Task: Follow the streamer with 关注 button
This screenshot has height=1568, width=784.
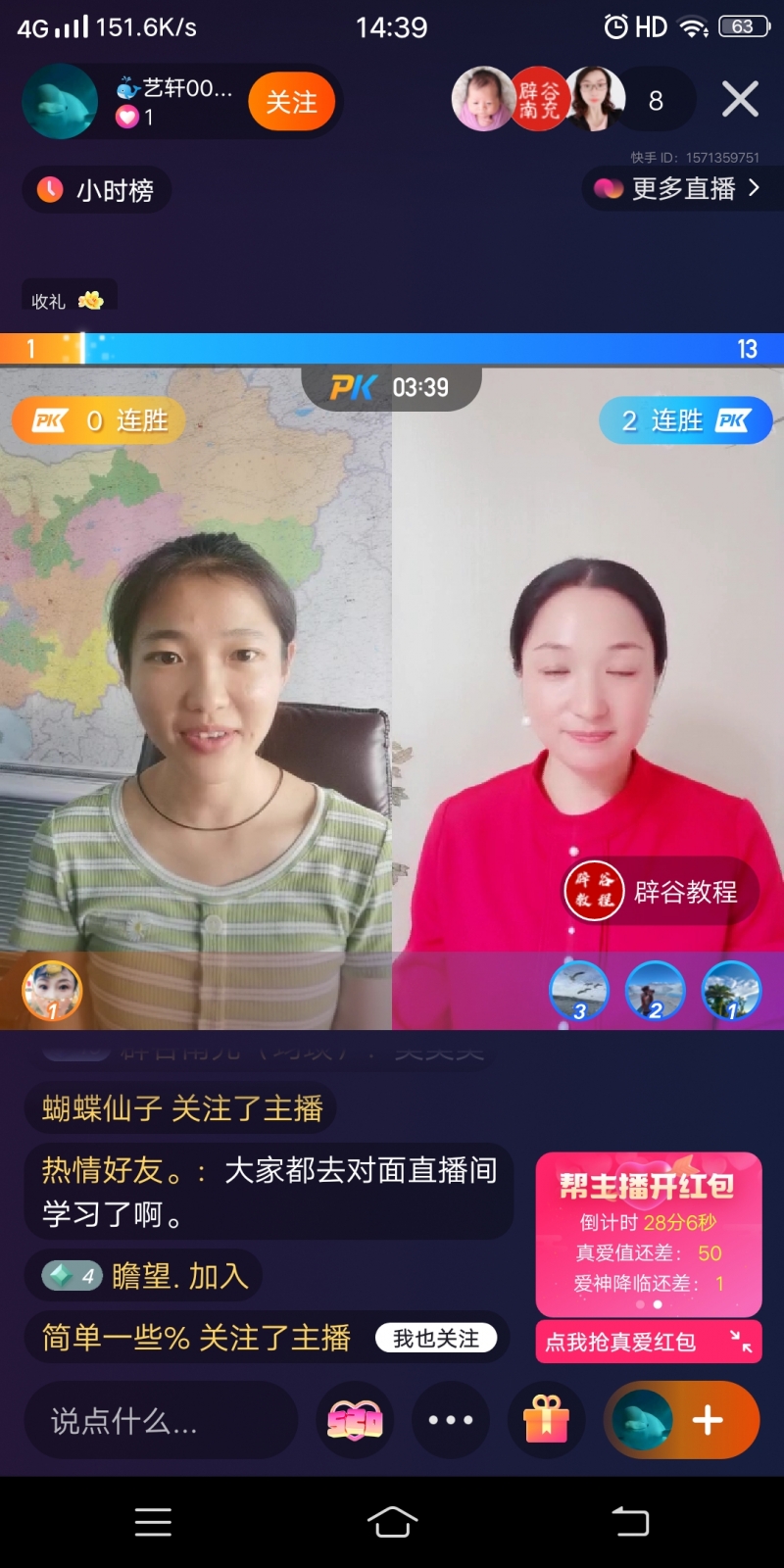Action: tap(291, 102)
